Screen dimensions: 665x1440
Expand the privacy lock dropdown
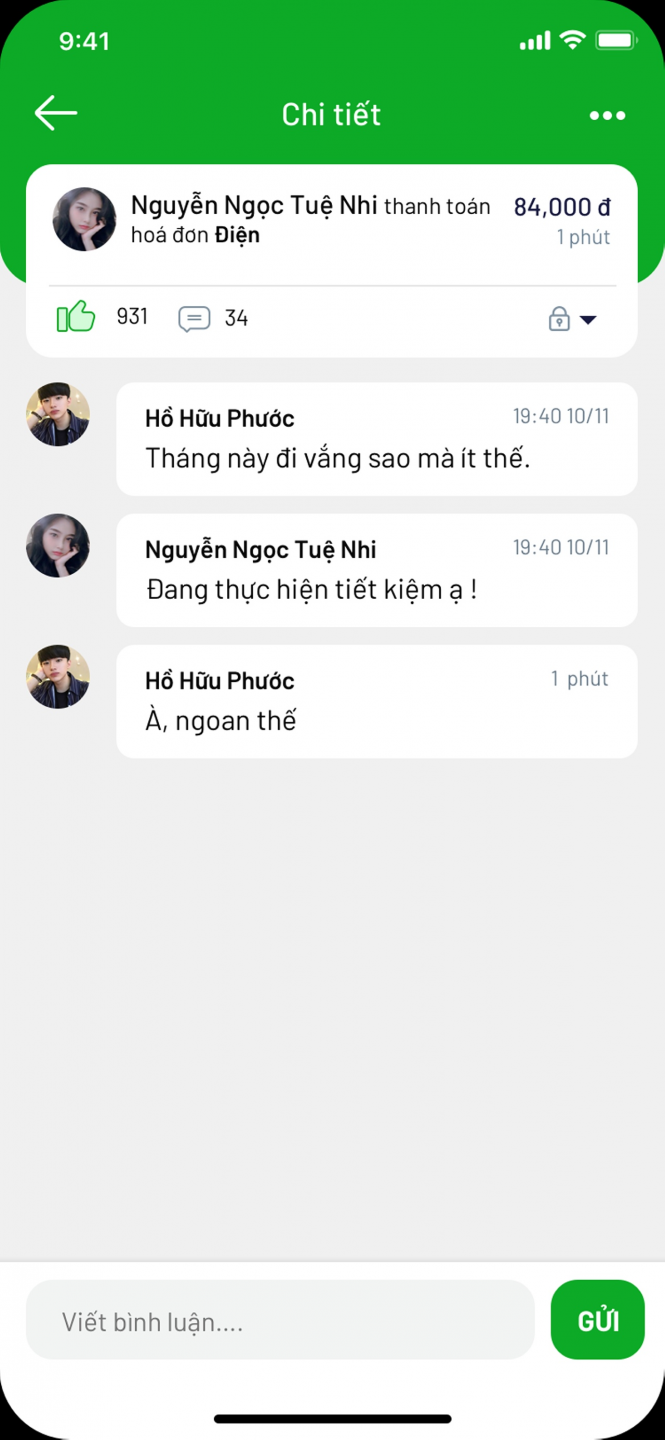(x=572, y=319)
